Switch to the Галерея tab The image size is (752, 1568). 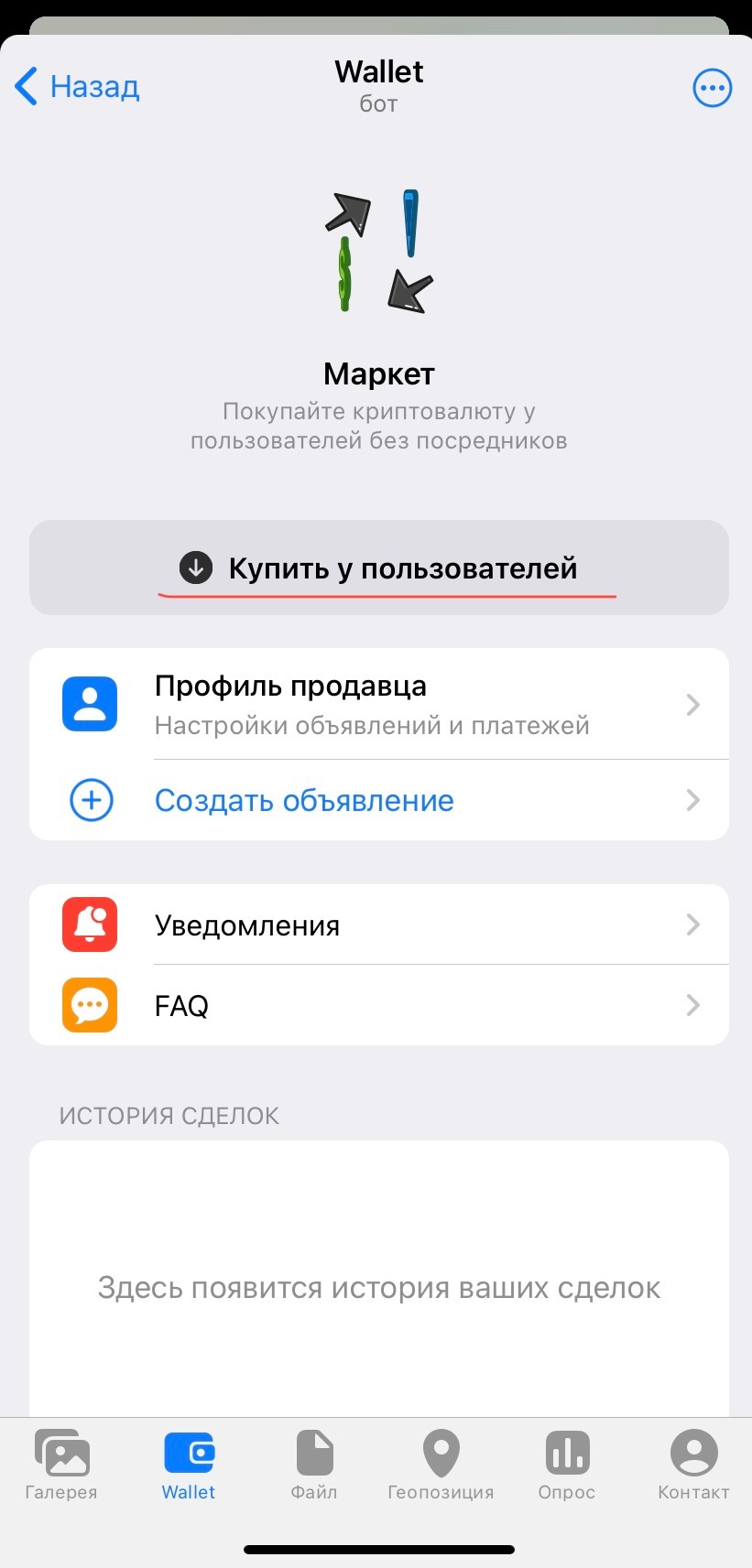pyautogui.click(x=61, y=1465)
